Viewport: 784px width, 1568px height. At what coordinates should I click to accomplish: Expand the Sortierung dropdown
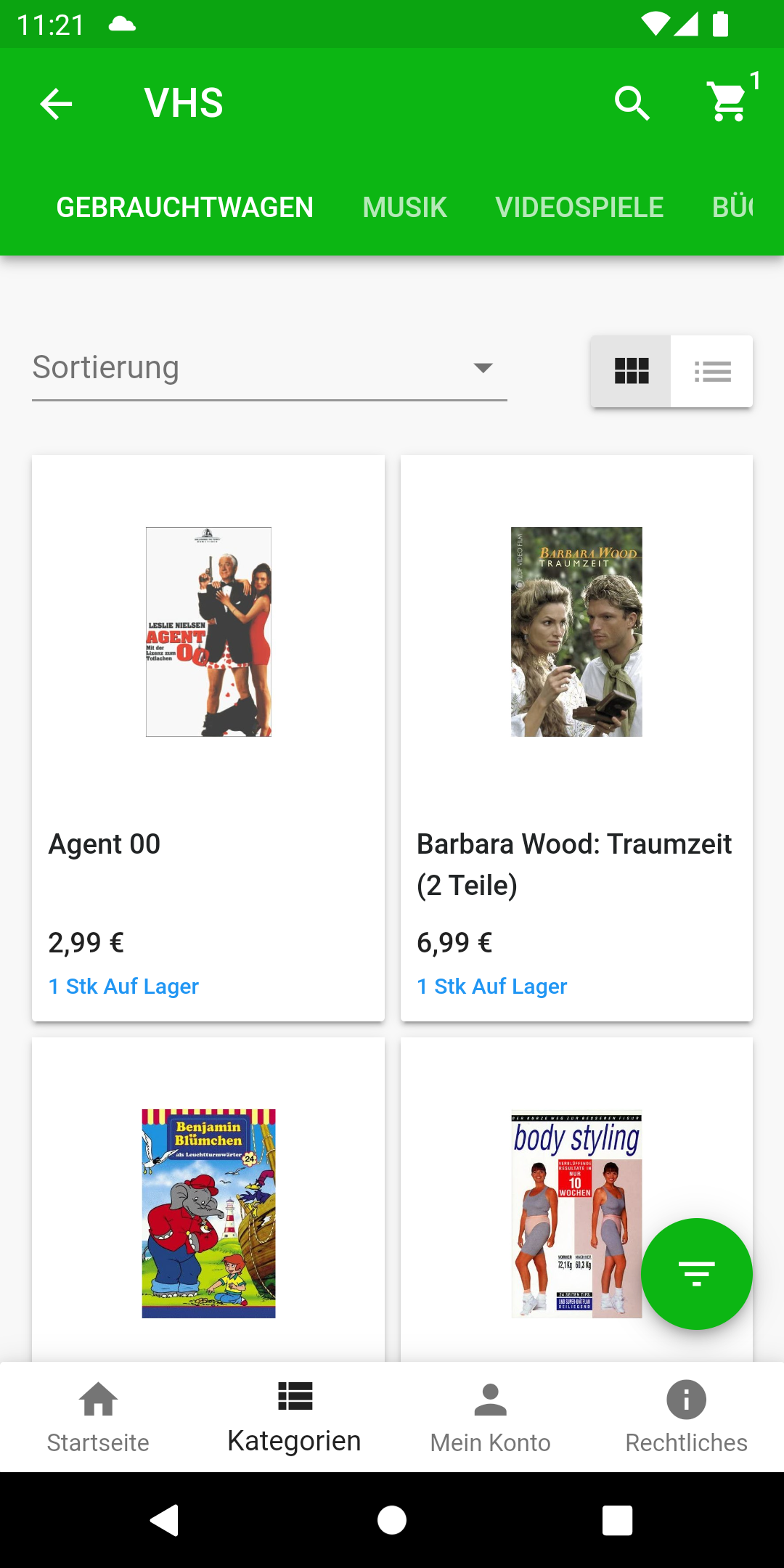click(269, 369)
